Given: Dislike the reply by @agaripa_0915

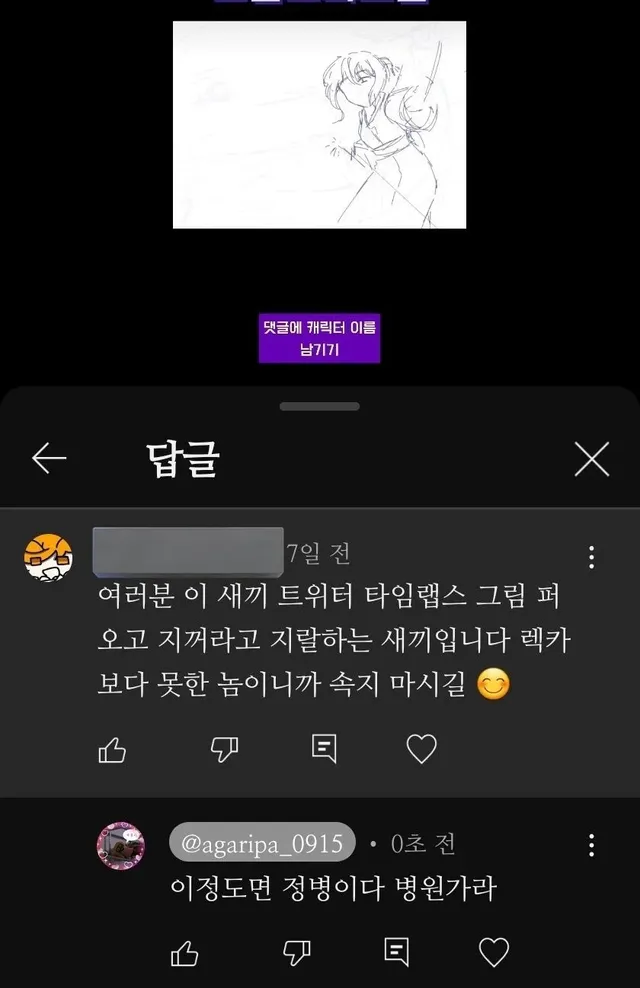Looking at the screenshot, I should [x=296, y=953].
